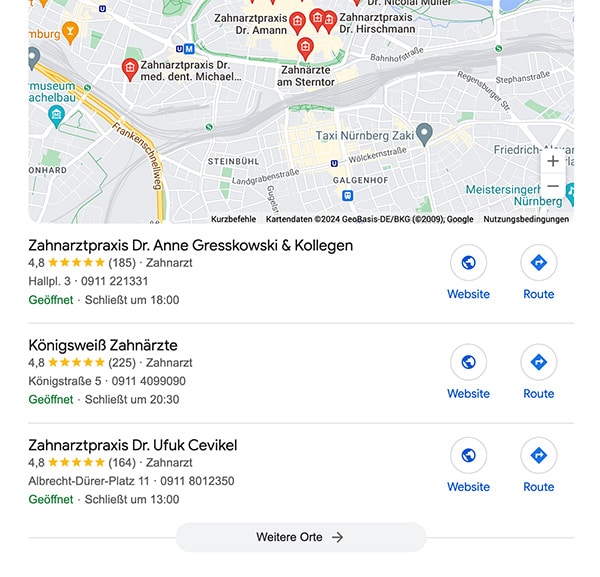
Task: Open Zahnarztpraxis Dr. Anne Gresskowski & Kollegen listing
Action: pos(190,245)
